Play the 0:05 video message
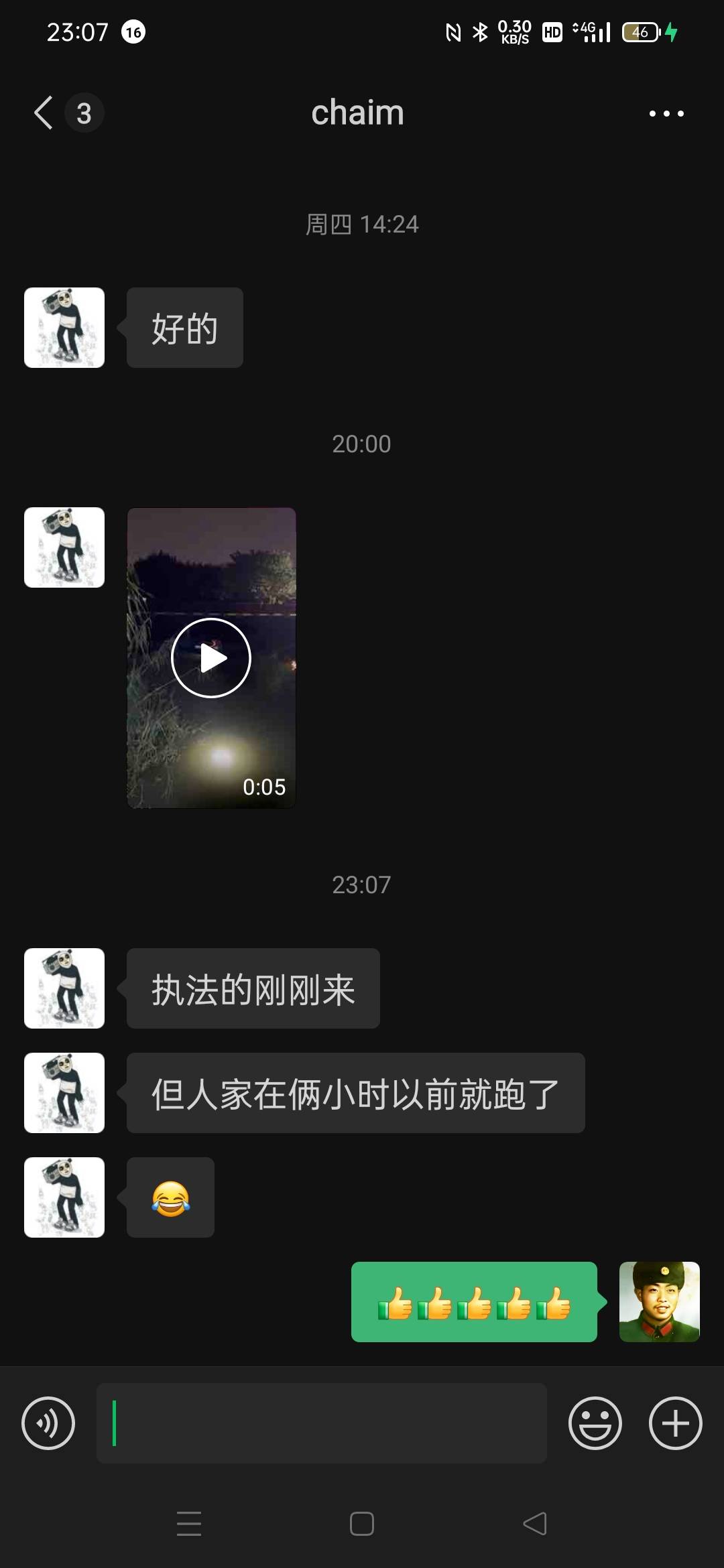The height and width of the screenshot is (1568, 724). tap(211, 658)
